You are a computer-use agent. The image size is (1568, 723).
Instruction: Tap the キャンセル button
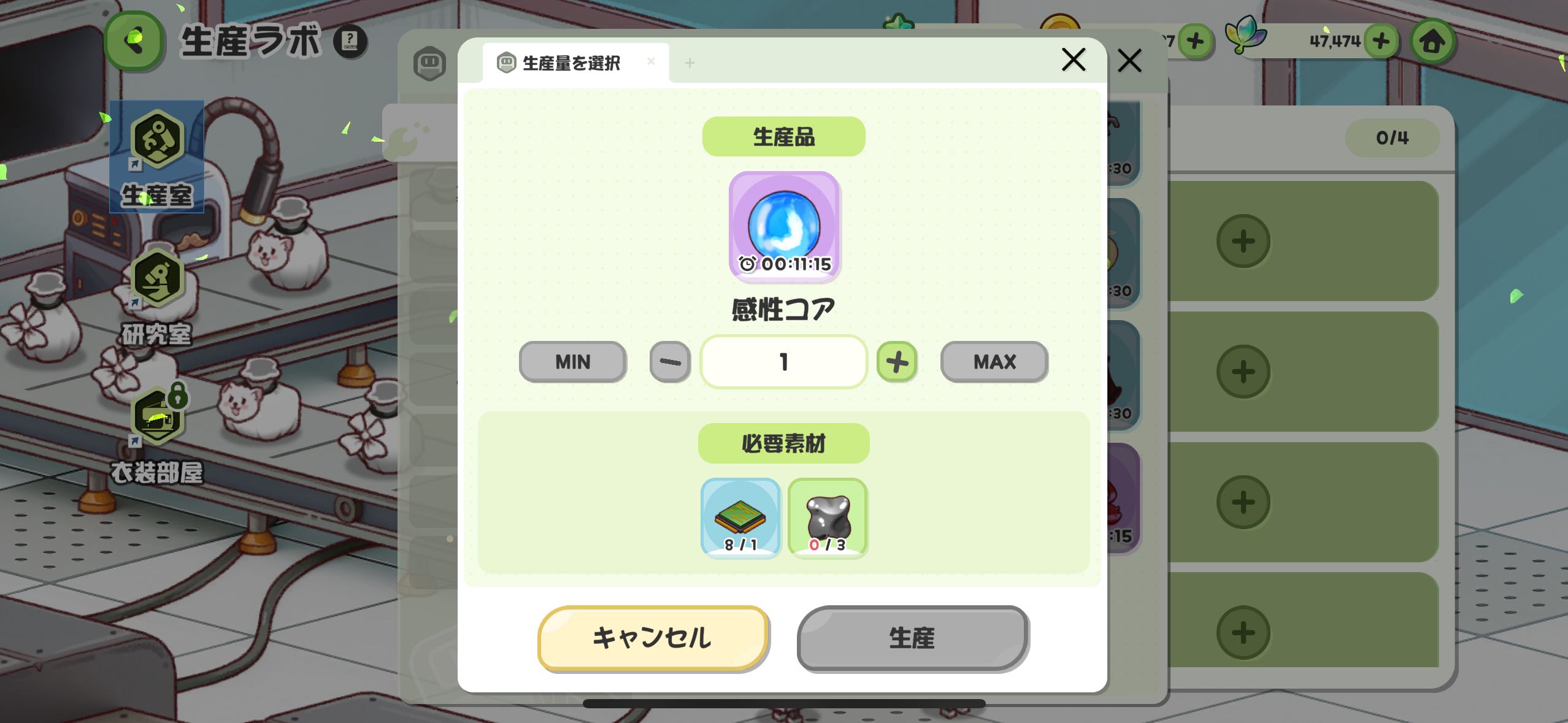(x=653, y=638)
